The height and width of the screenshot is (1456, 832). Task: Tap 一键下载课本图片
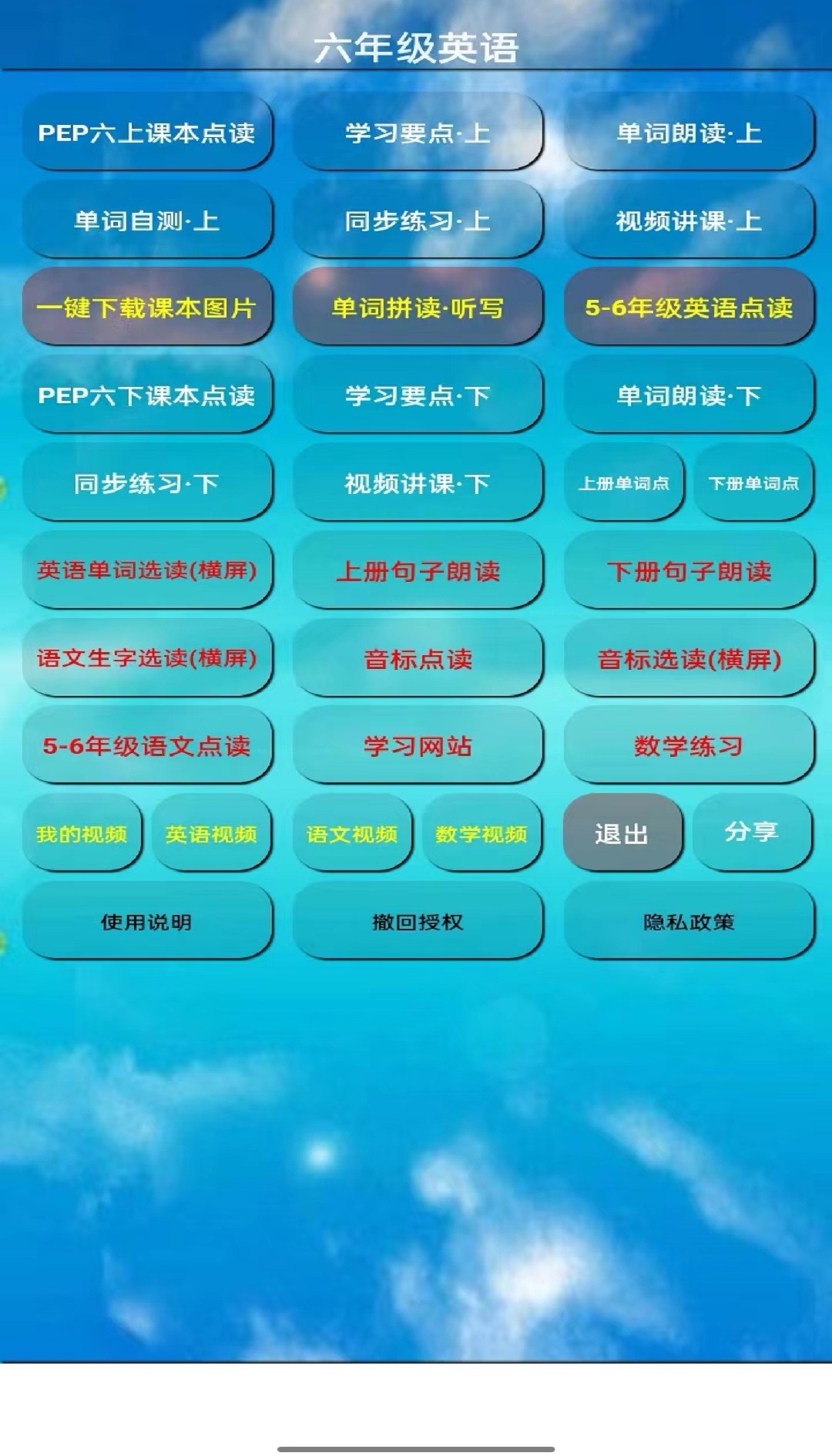coord(146,308)
